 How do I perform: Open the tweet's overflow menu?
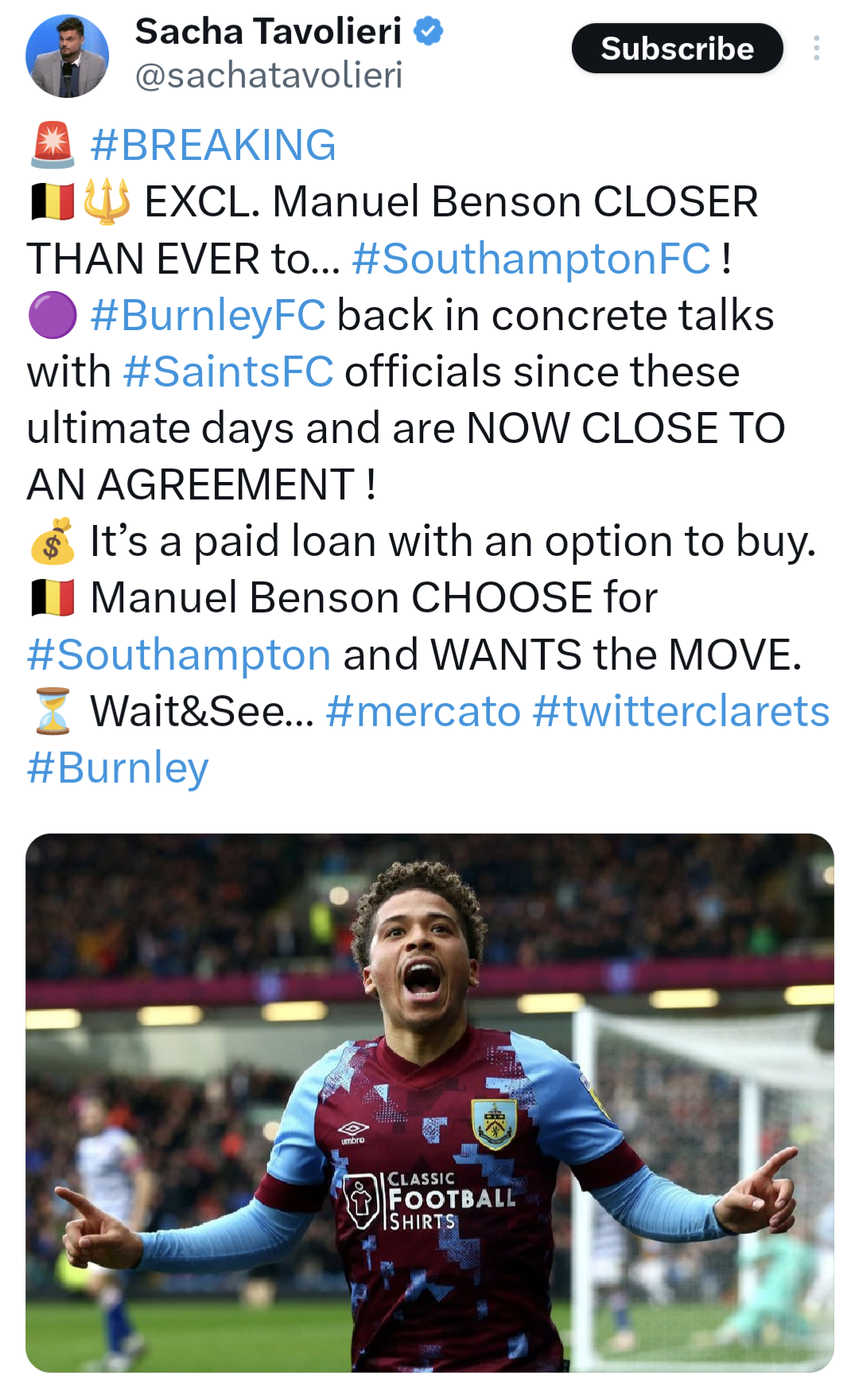pos(816,49)
